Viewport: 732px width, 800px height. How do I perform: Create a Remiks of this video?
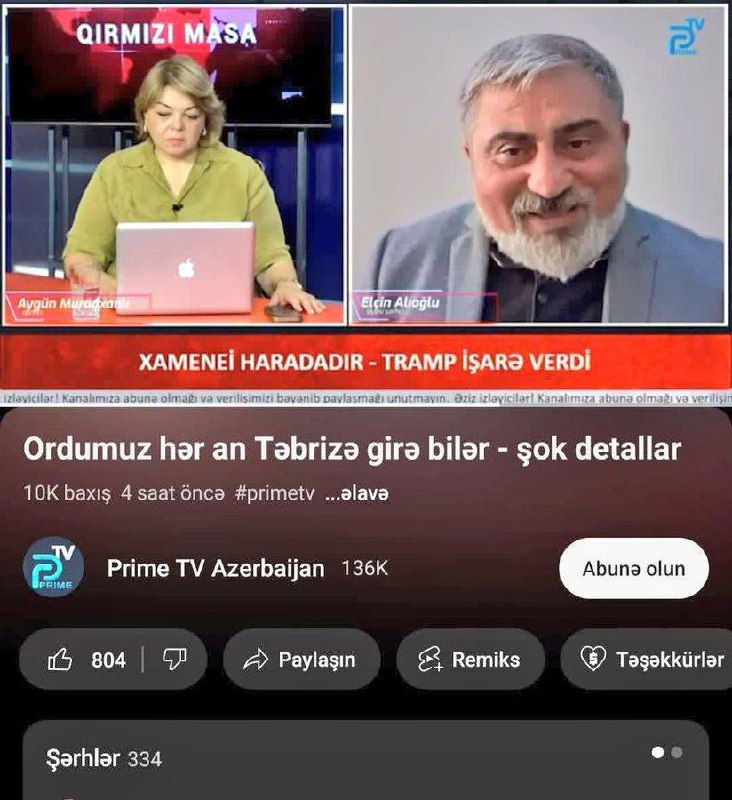[470, 660]
